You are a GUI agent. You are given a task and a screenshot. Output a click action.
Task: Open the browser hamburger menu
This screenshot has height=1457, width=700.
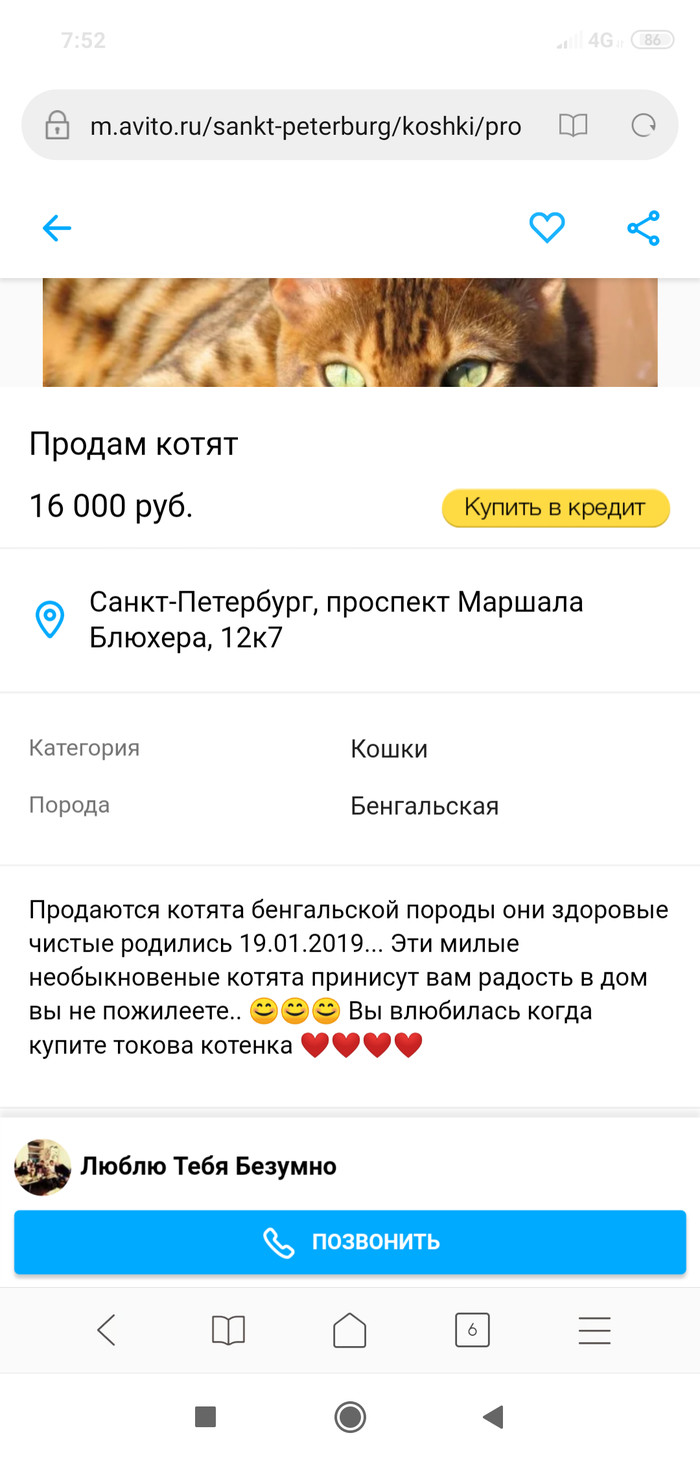[x=594, y=1330]
